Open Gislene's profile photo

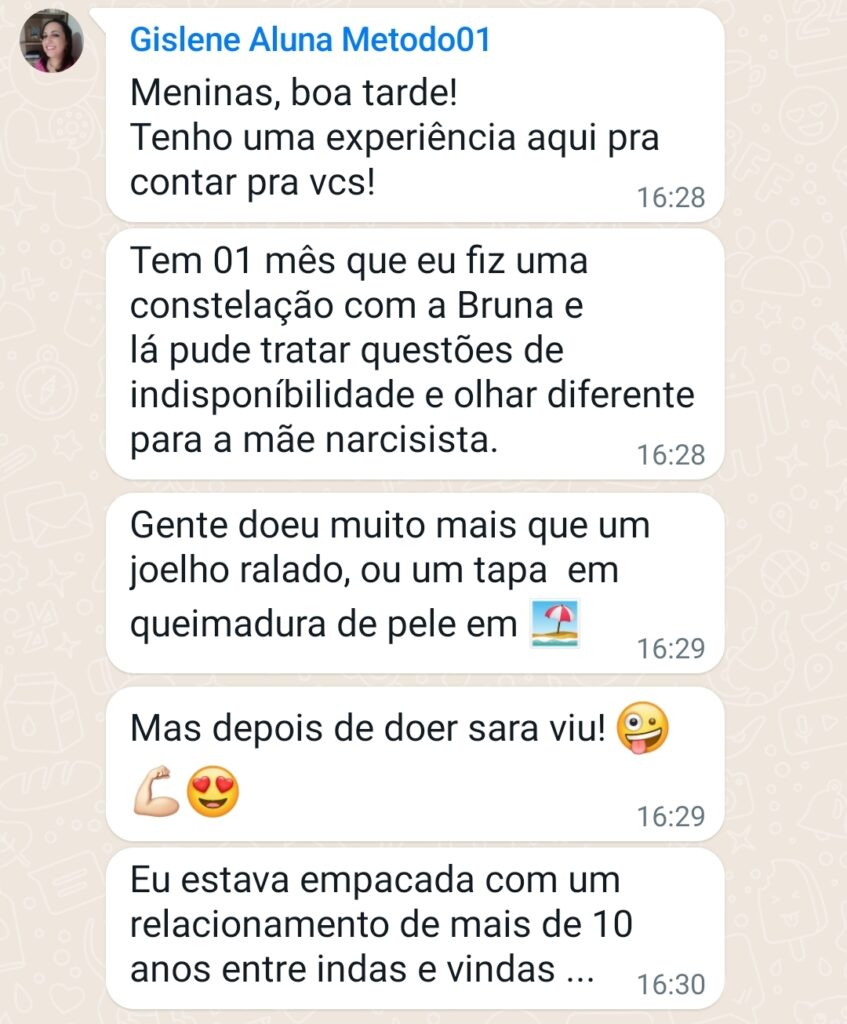pos(50,41)
